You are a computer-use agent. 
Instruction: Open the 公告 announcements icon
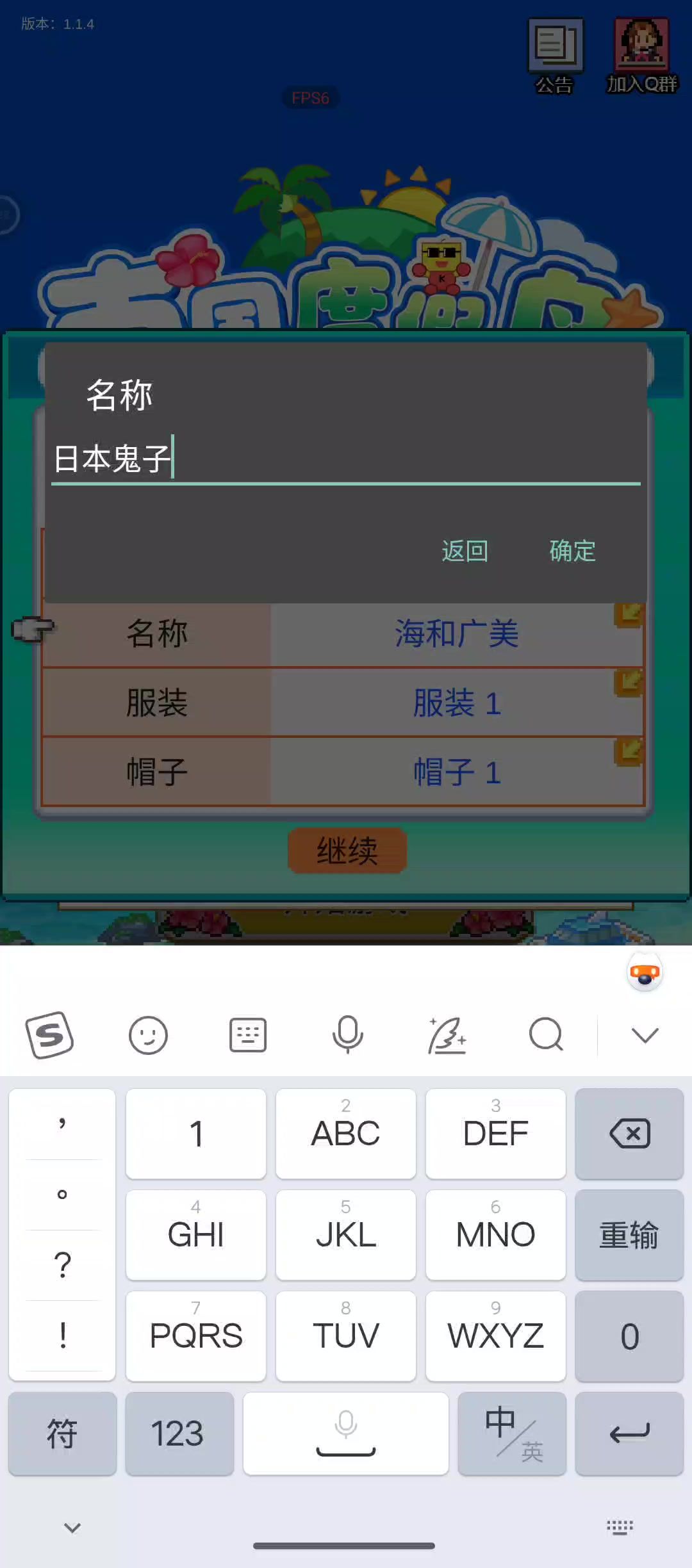[x=555, y=55]
